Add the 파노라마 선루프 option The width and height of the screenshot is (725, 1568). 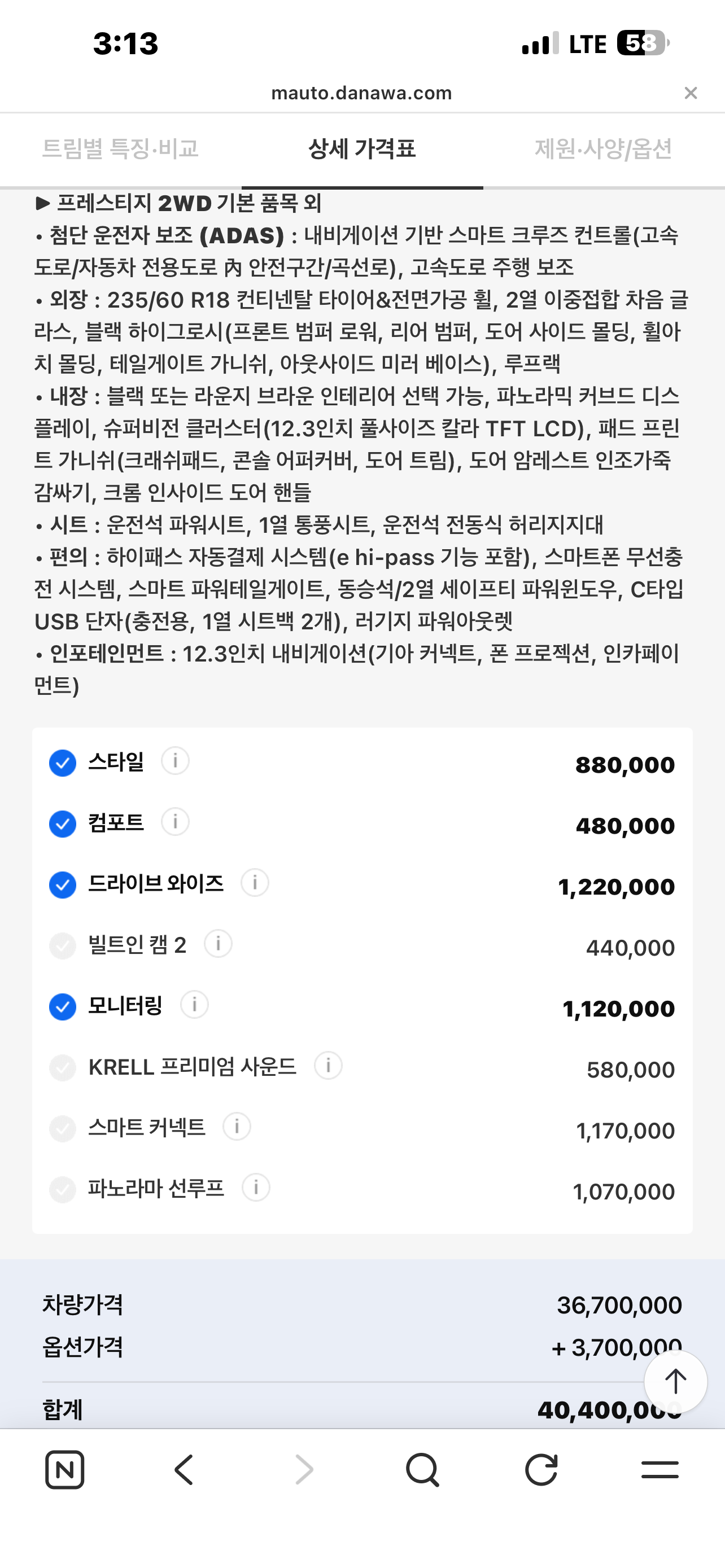[63, 1189]
